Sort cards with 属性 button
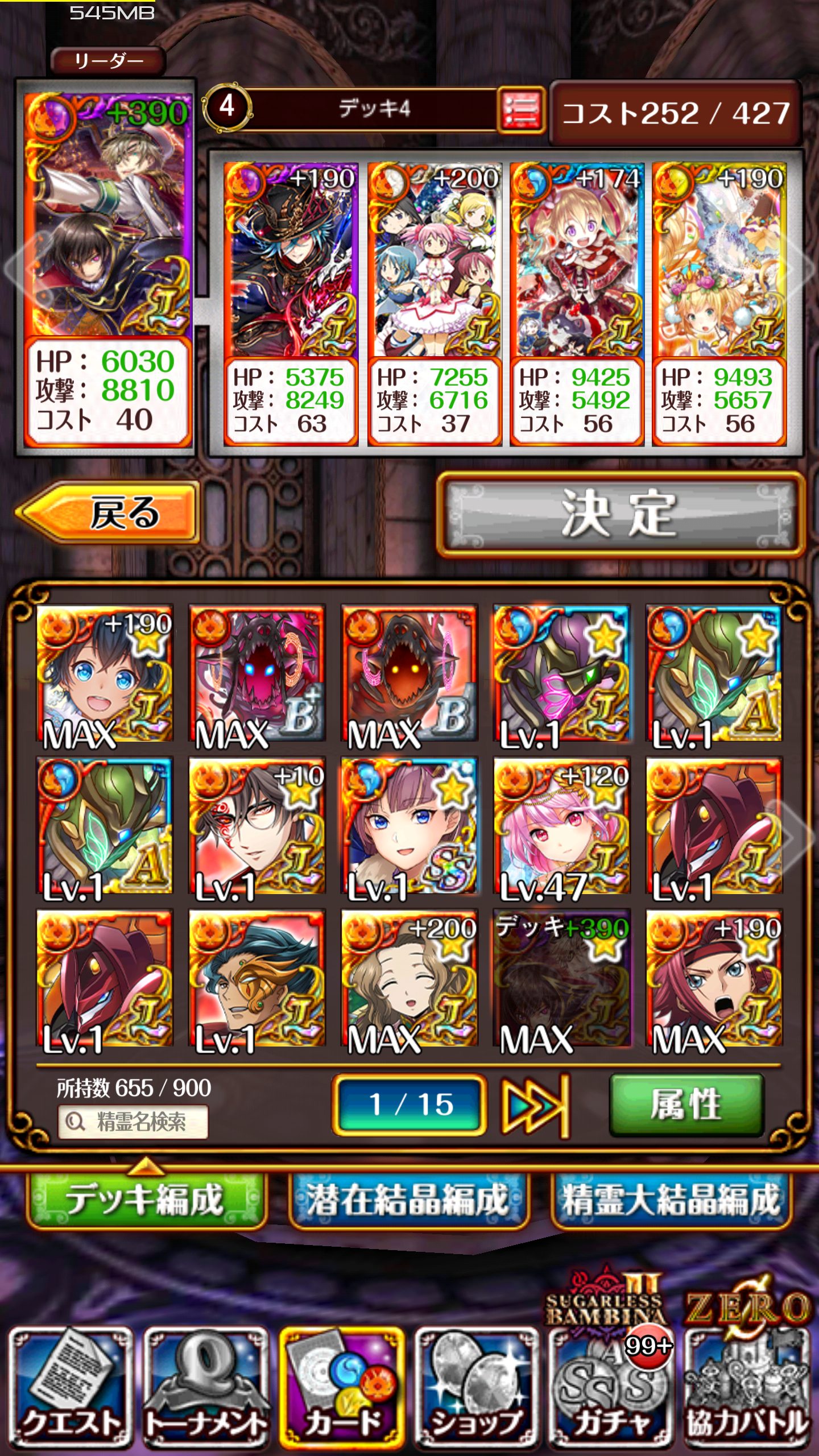819x1456 pixels. coord(686,1105)
